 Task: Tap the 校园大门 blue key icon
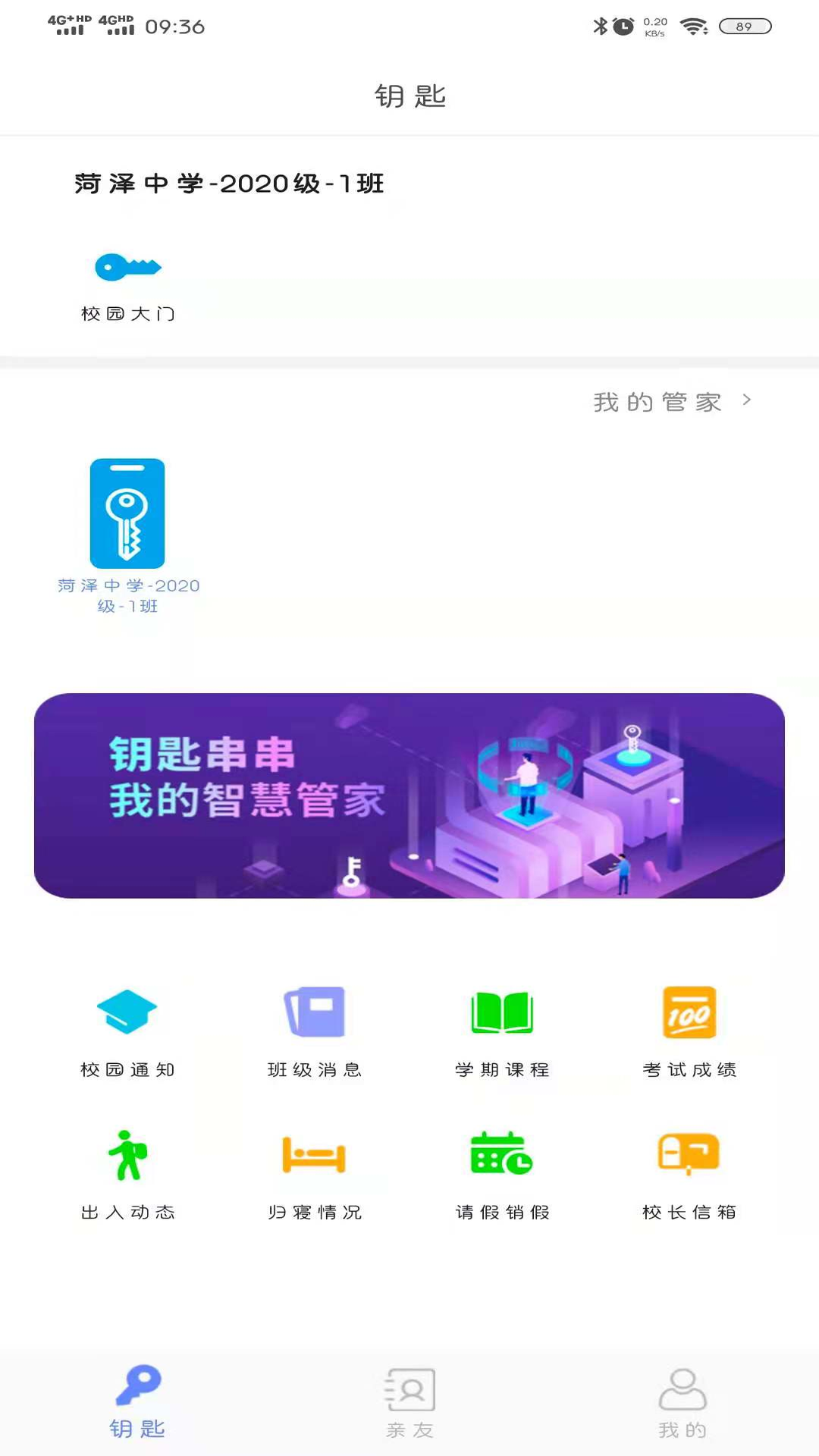pos(127,267)
